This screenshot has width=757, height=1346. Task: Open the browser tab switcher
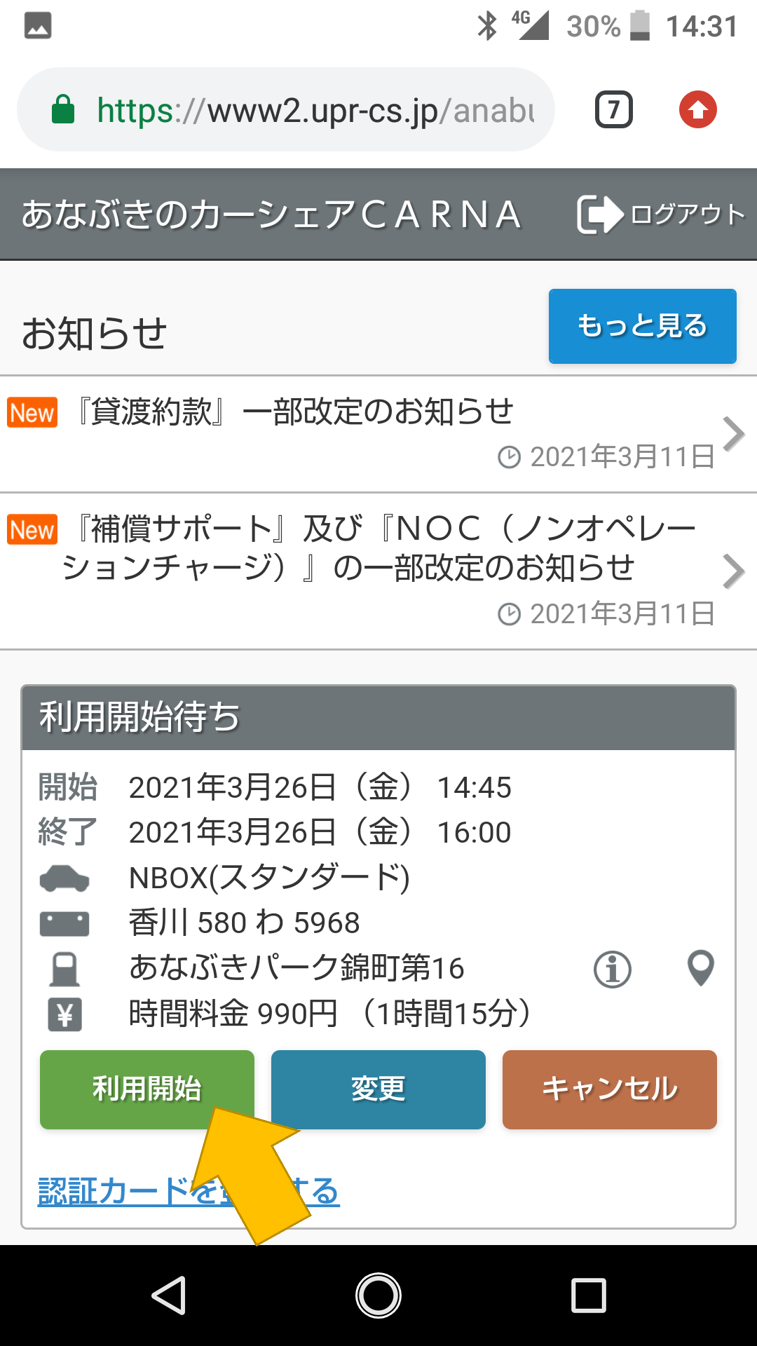point(613,110)
